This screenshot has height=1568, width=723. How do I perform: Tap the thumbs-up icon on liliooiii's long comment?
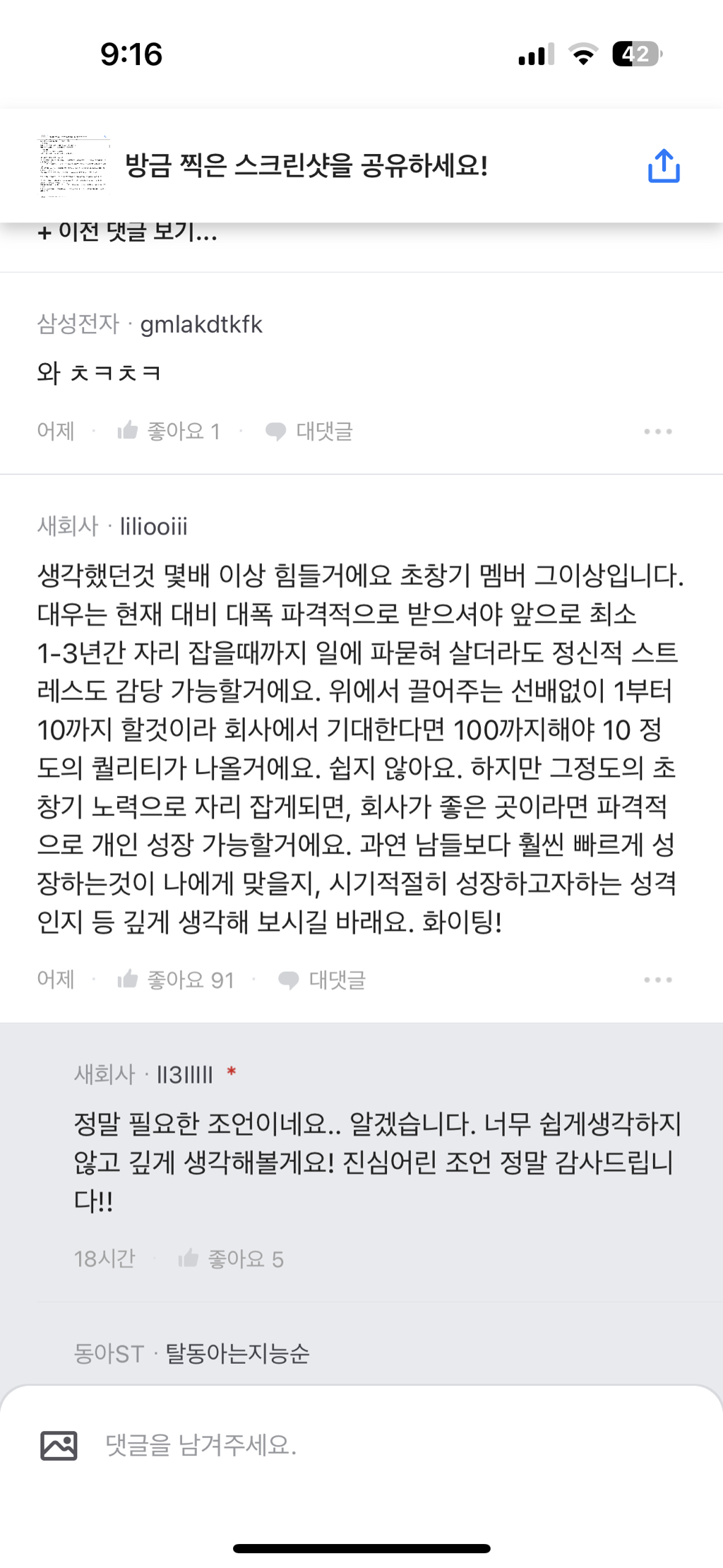tap(129, 979)
